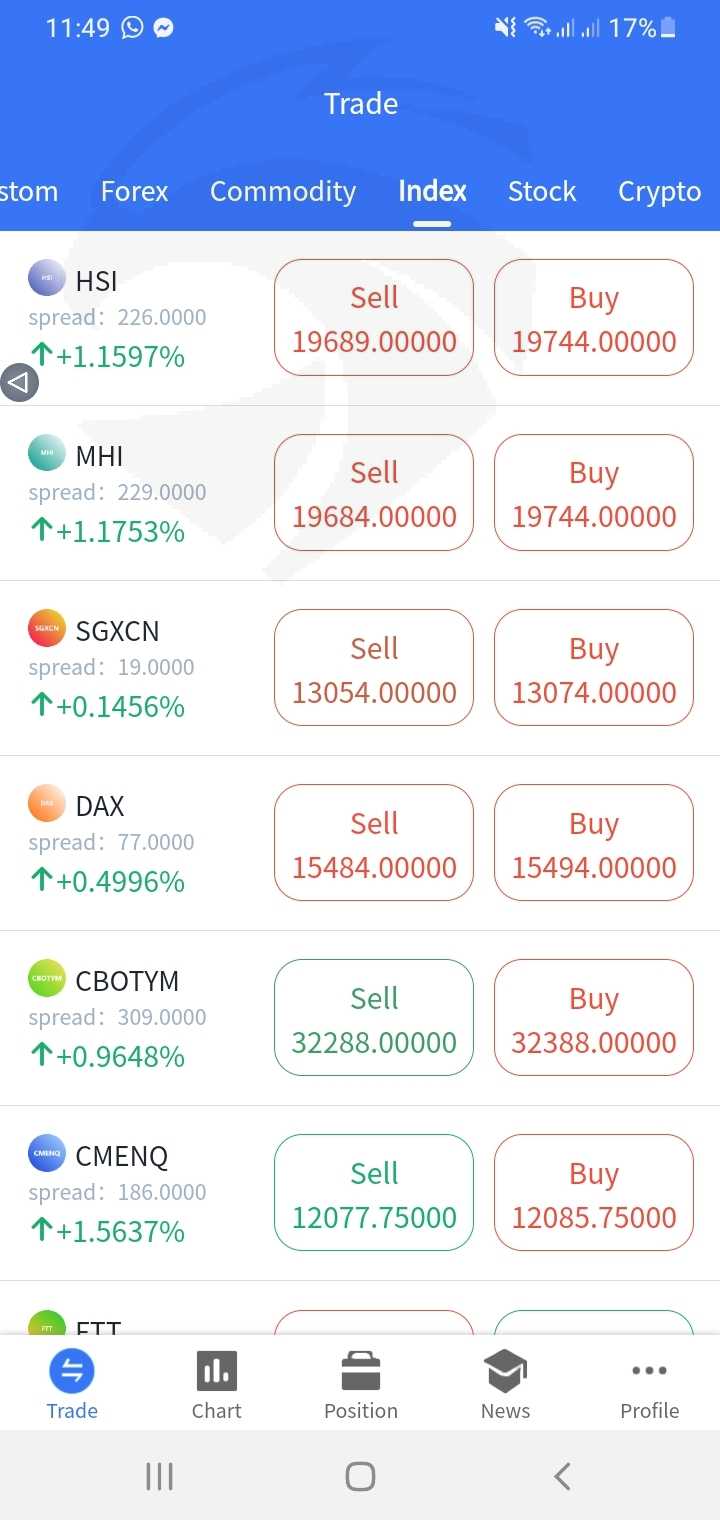This screenshot has height=1520, width=720.
Task: Sell CBOTYM at 32288
Action: point(374,1018)
